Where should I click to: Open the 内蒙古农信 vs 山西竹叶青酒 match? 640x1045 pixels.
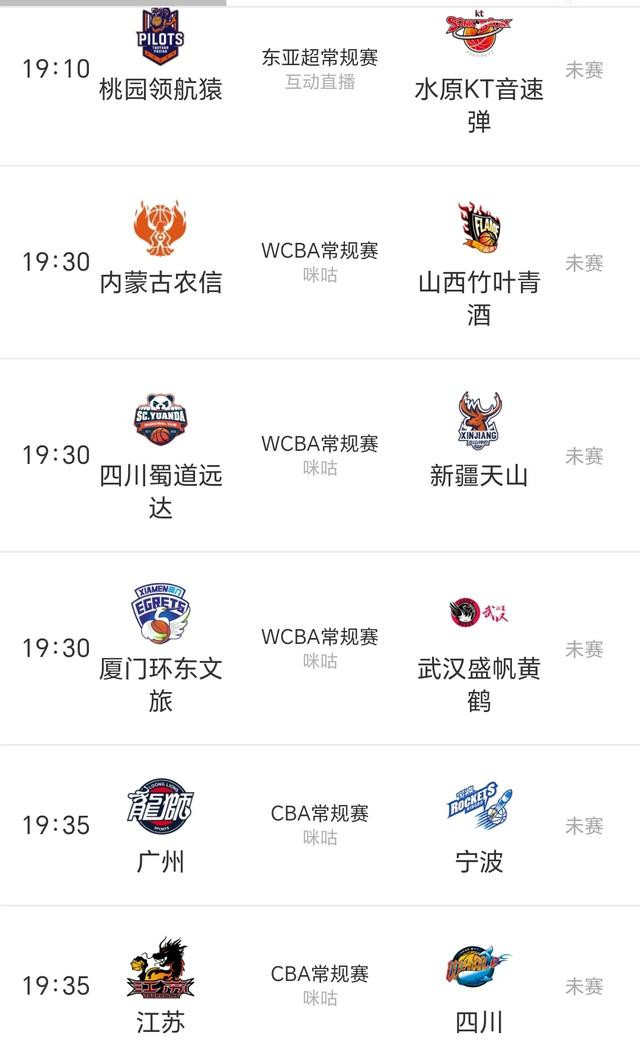click(x=320, y=262)
